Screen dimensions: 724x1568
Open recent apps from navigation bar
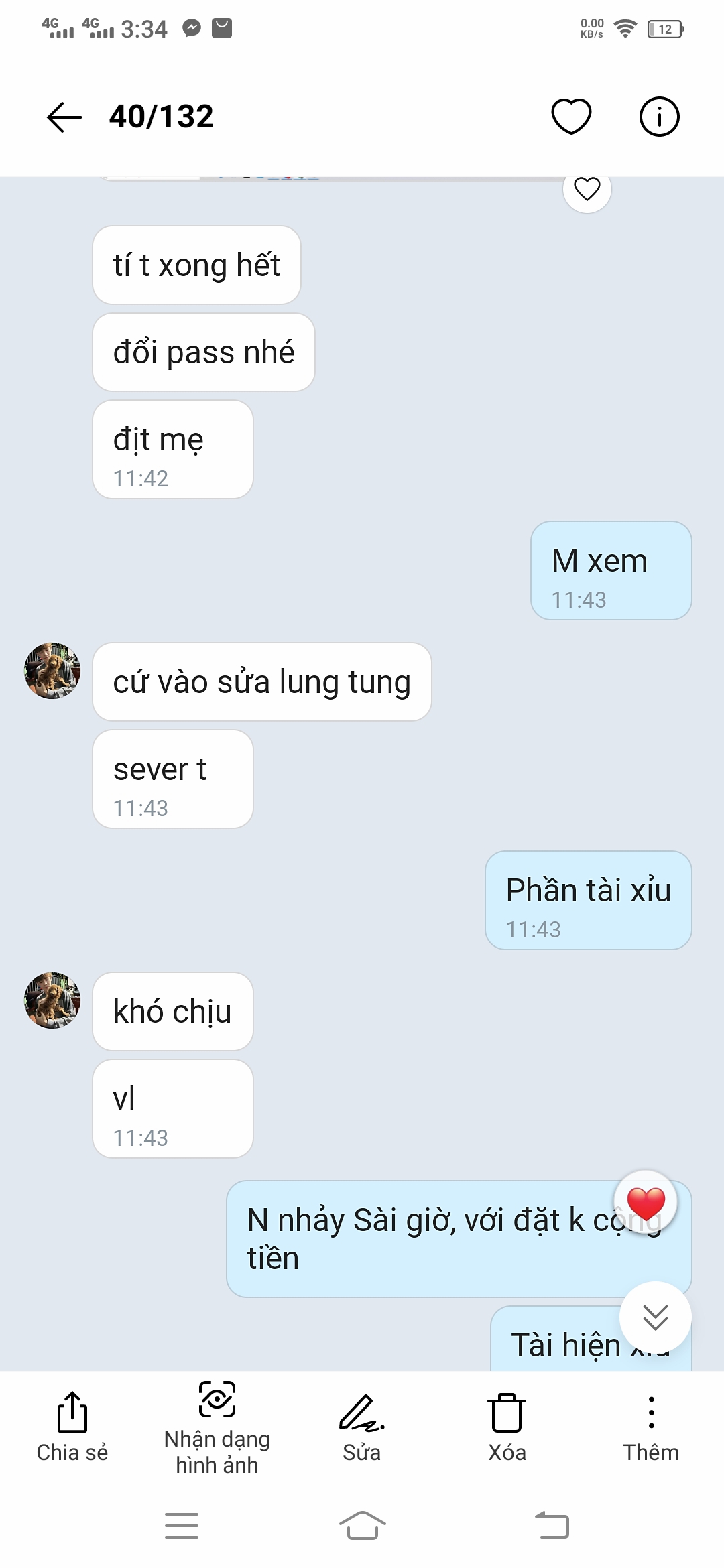point(181,1526)
